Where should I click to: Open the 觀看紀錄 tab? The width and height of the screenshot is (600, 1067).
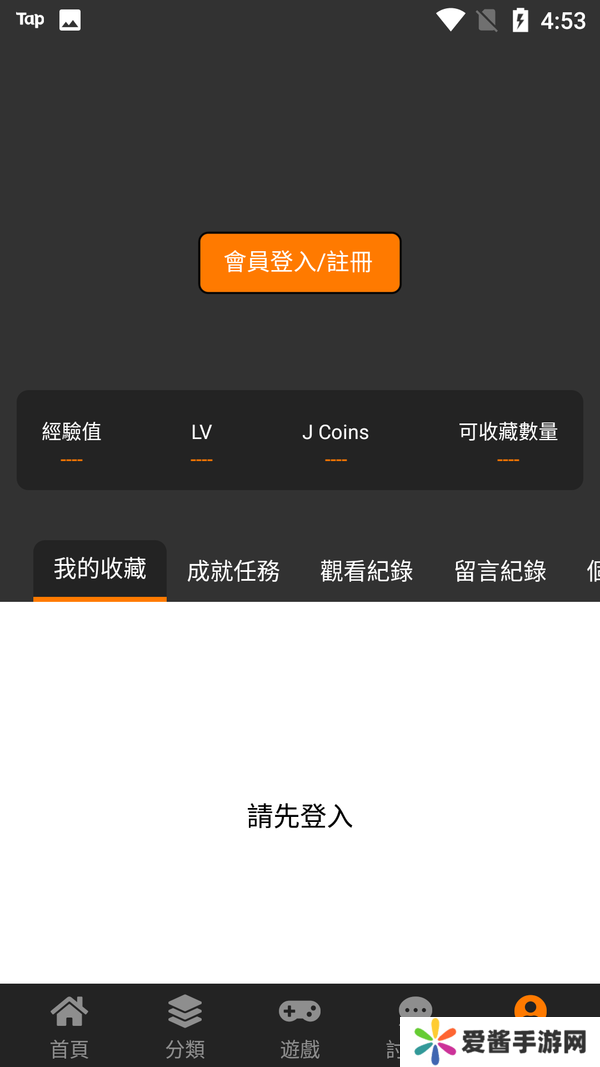(x=366, y=571)
